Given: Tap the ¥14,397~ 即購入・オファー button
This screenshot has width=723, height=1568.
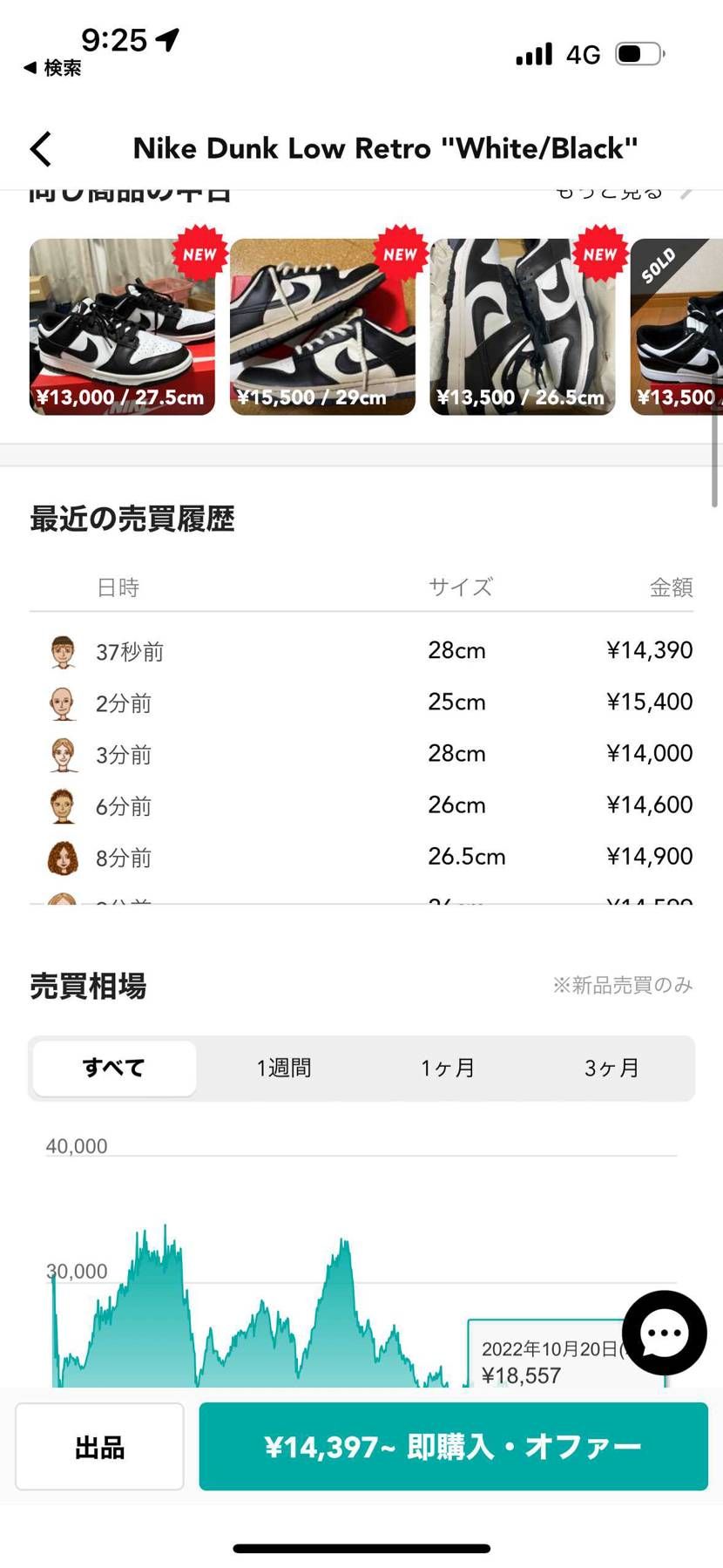Looking at the screenshot, I should (x=454, y=1445).
